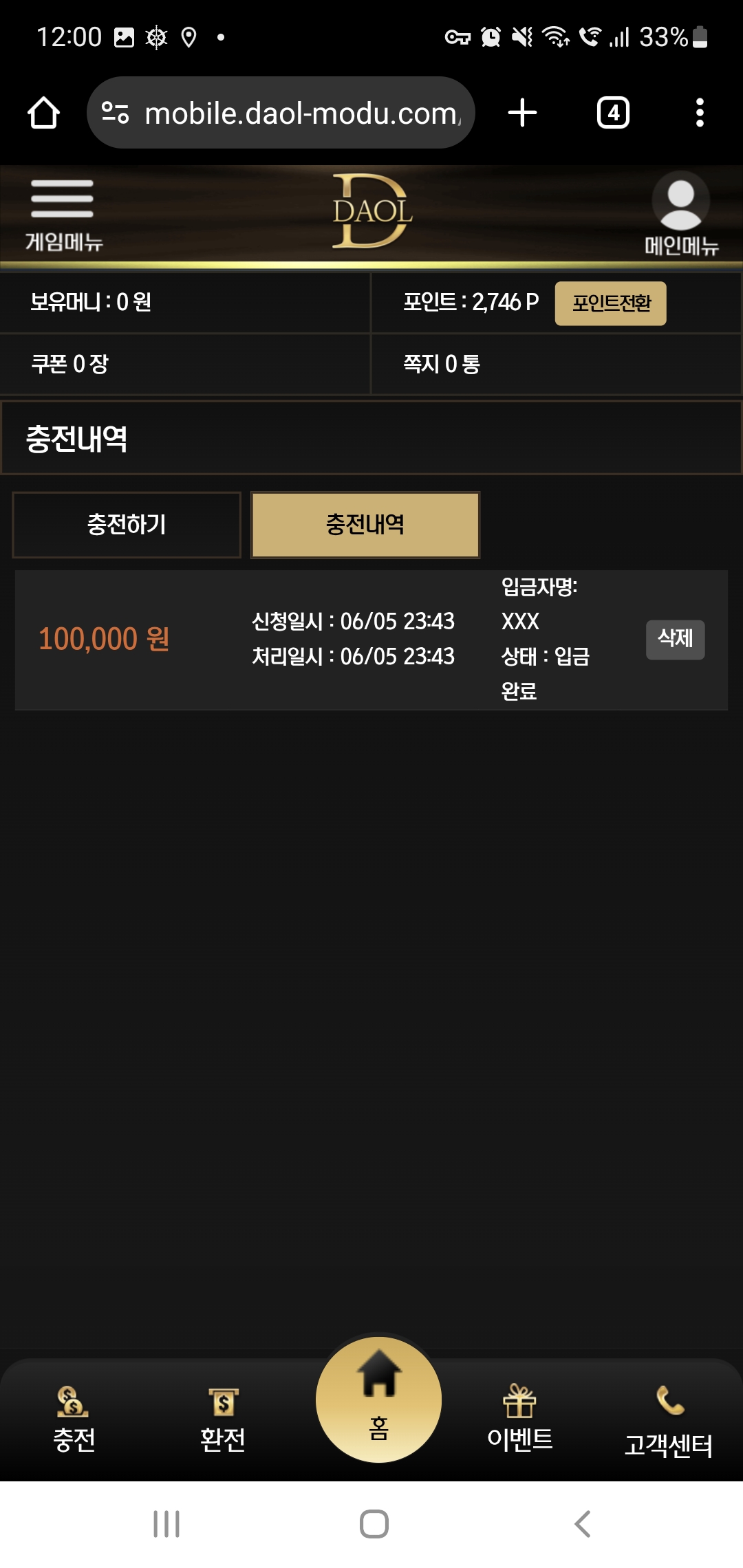
Task: Select the 충전내역 tab
Action: (365, 525)
